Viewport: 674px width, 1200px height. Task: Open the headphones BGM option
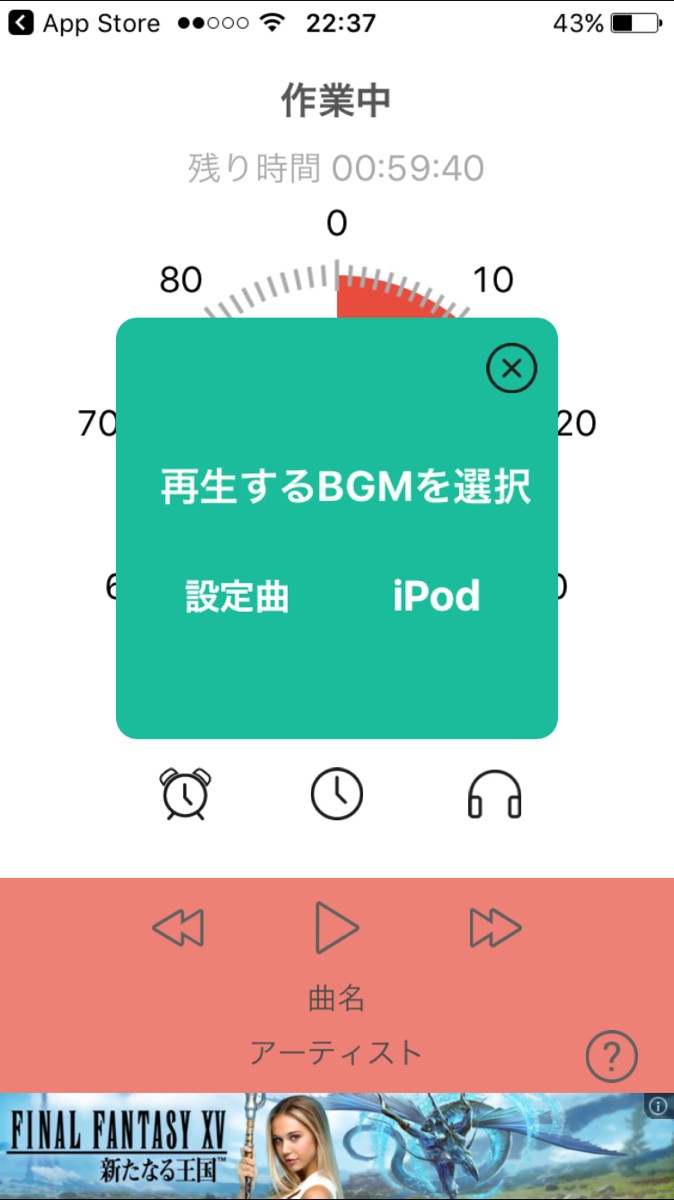[x=494, y=796]
